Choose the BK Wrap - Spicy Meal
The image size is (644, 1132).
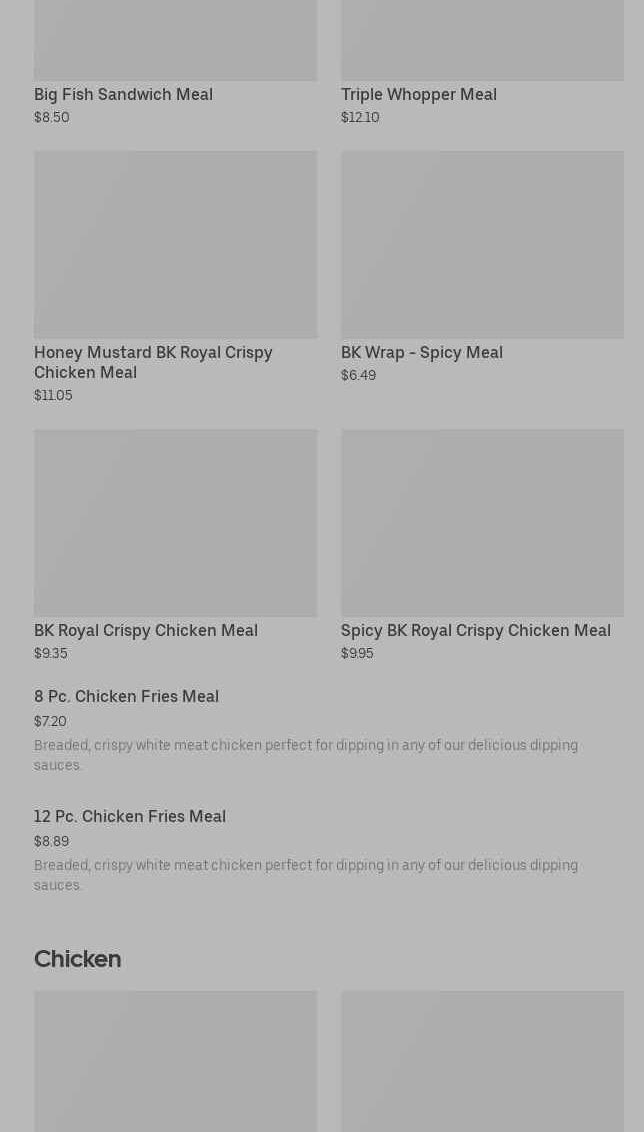482,267
